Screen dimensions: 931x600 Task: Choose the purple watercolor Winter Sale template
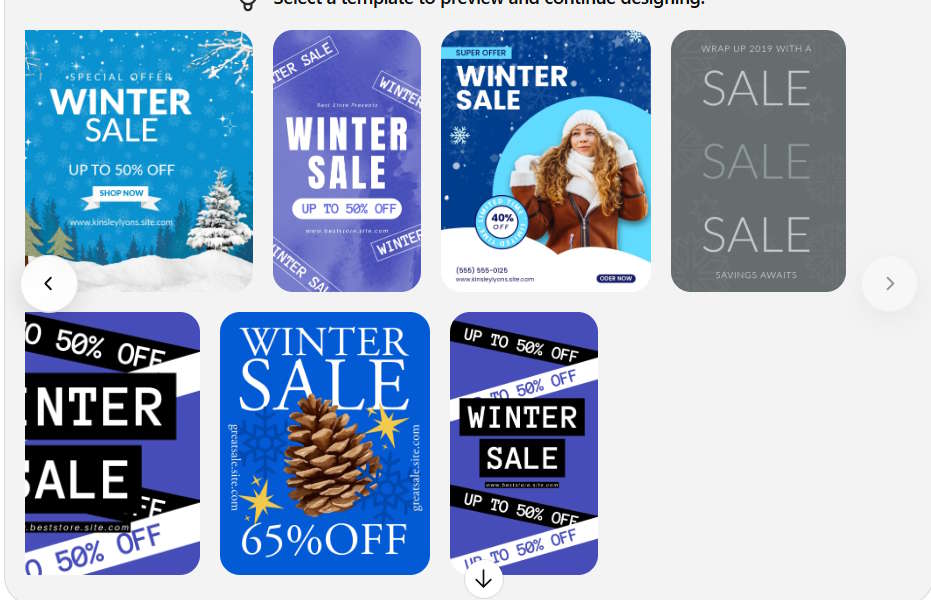pyautogui.click(x=346, y=160)
